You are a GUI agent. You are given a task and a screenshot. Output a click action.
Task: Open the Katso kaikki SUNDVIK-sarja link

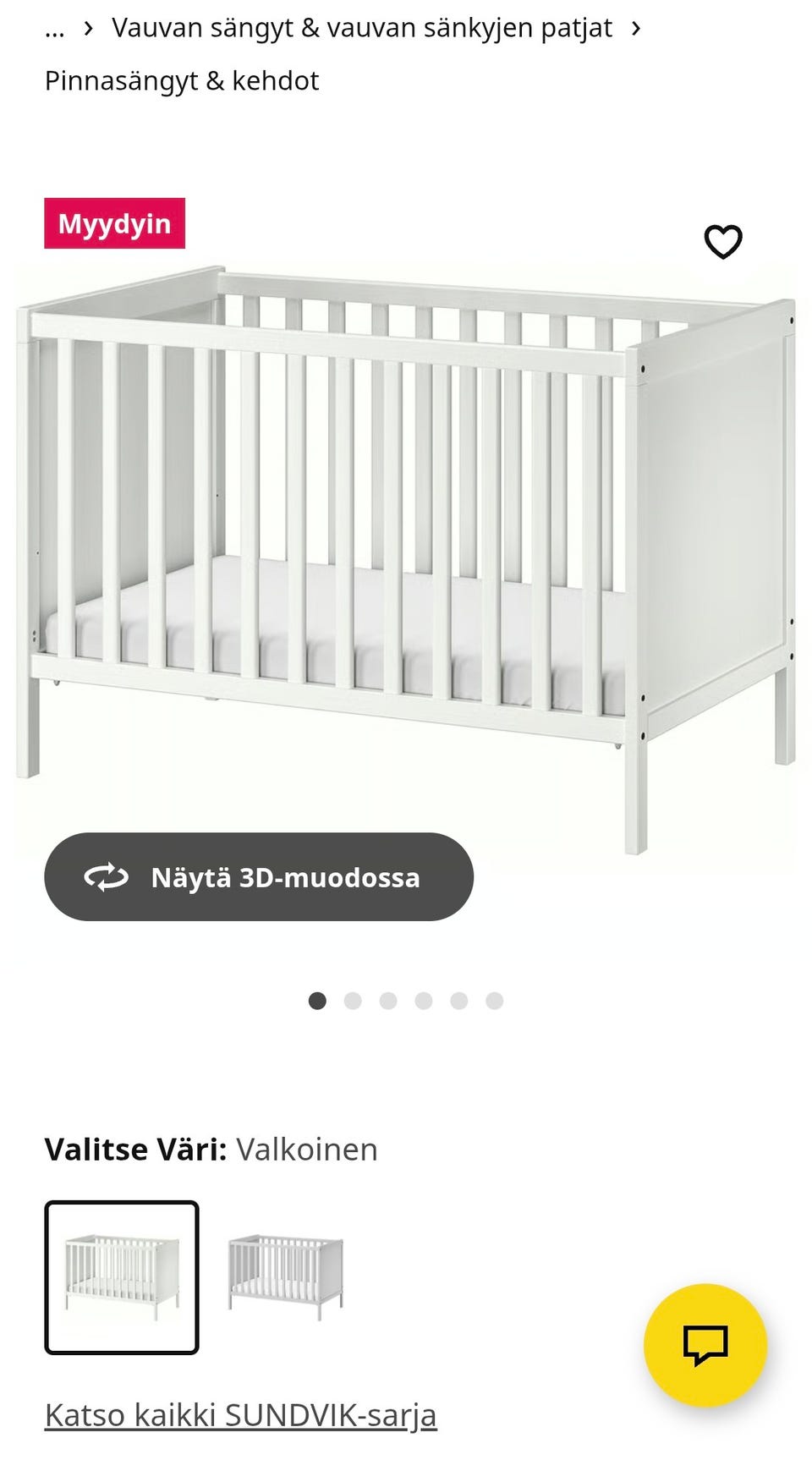click(x=240, y=1414)
